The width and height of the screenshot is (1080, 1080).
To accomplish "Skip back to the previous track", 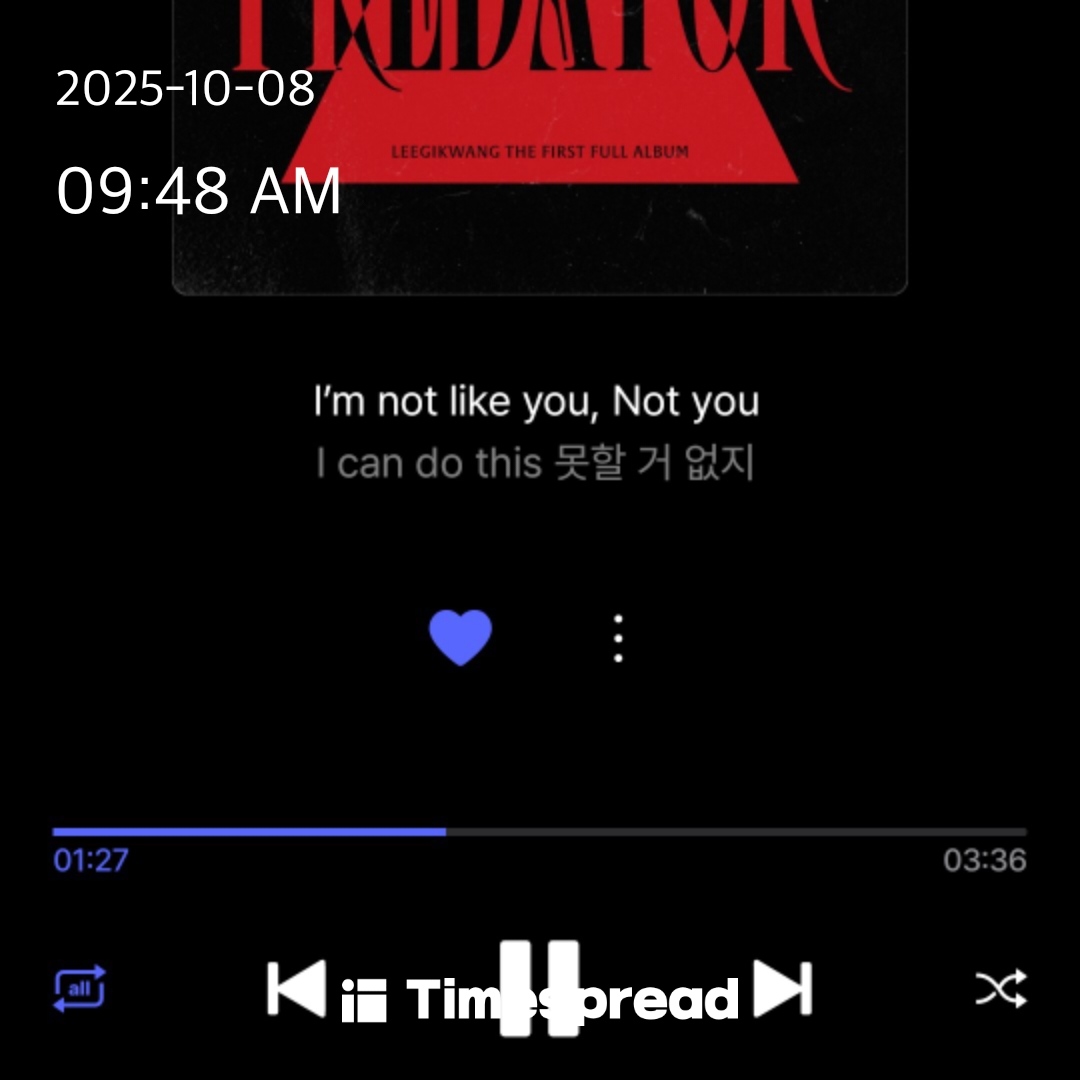I will point(296,989).
